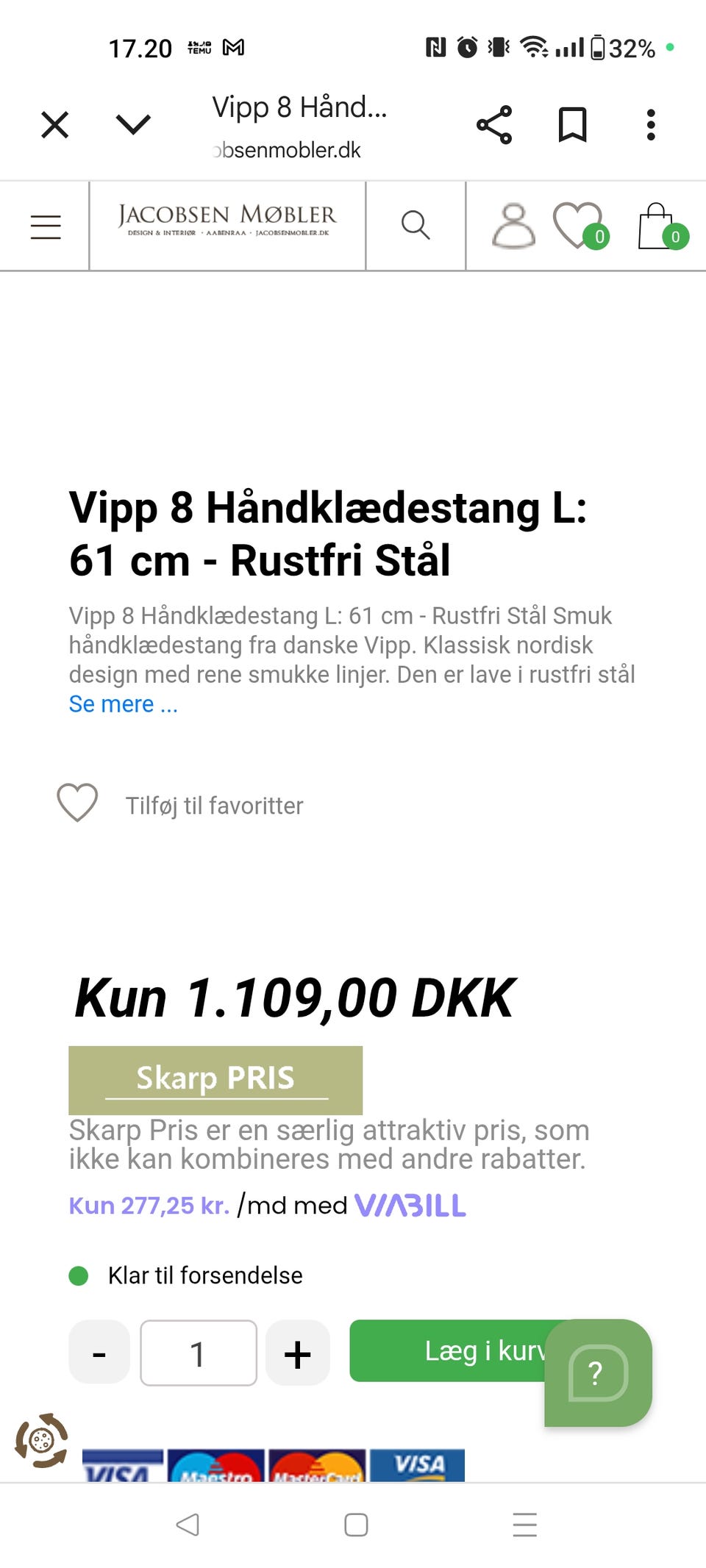Image resolution: width=706 pixels, height=1568 pixels.
Task: Expand description with Se mere link
Action: pos(123,704)
